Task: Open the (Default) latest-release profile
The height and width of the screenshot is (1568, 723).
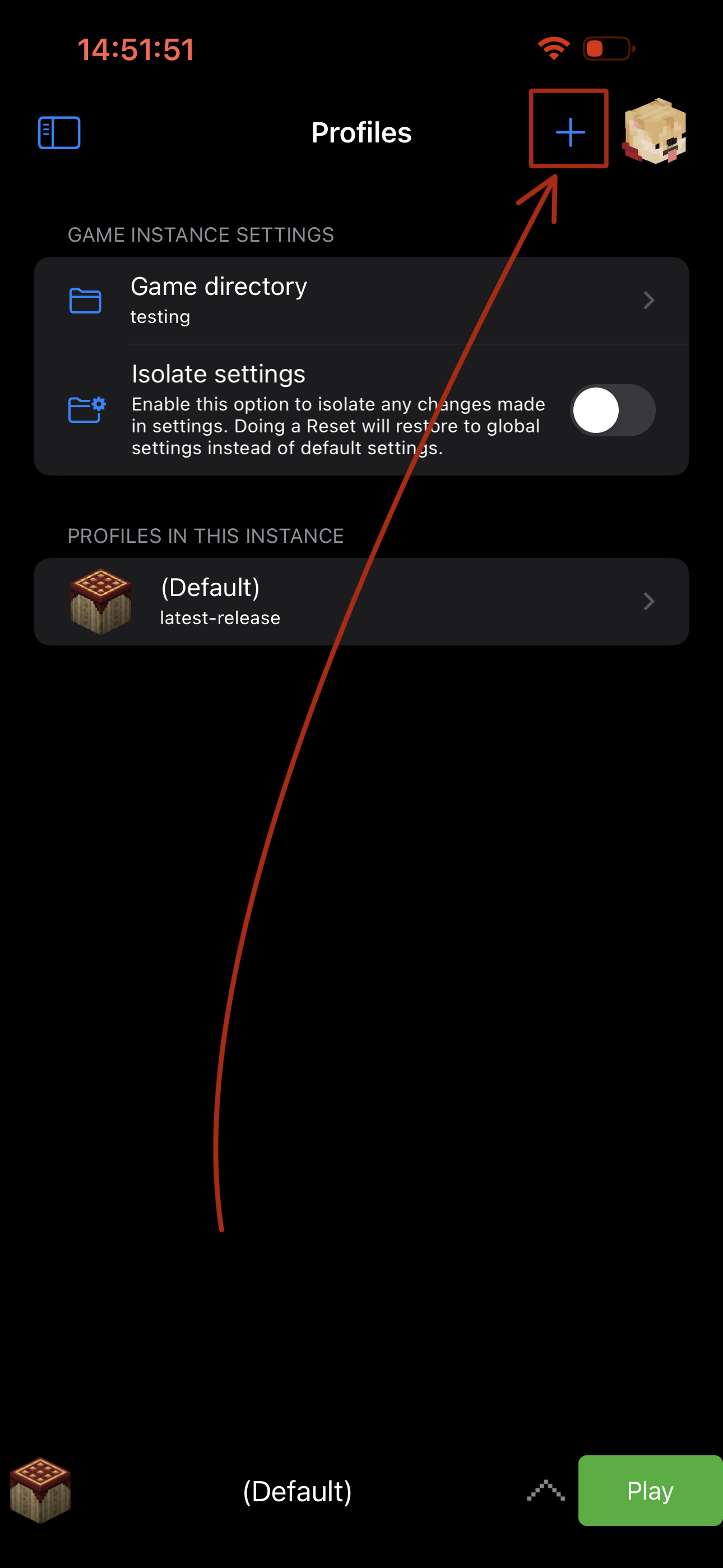Action: [x=361, y=601]
